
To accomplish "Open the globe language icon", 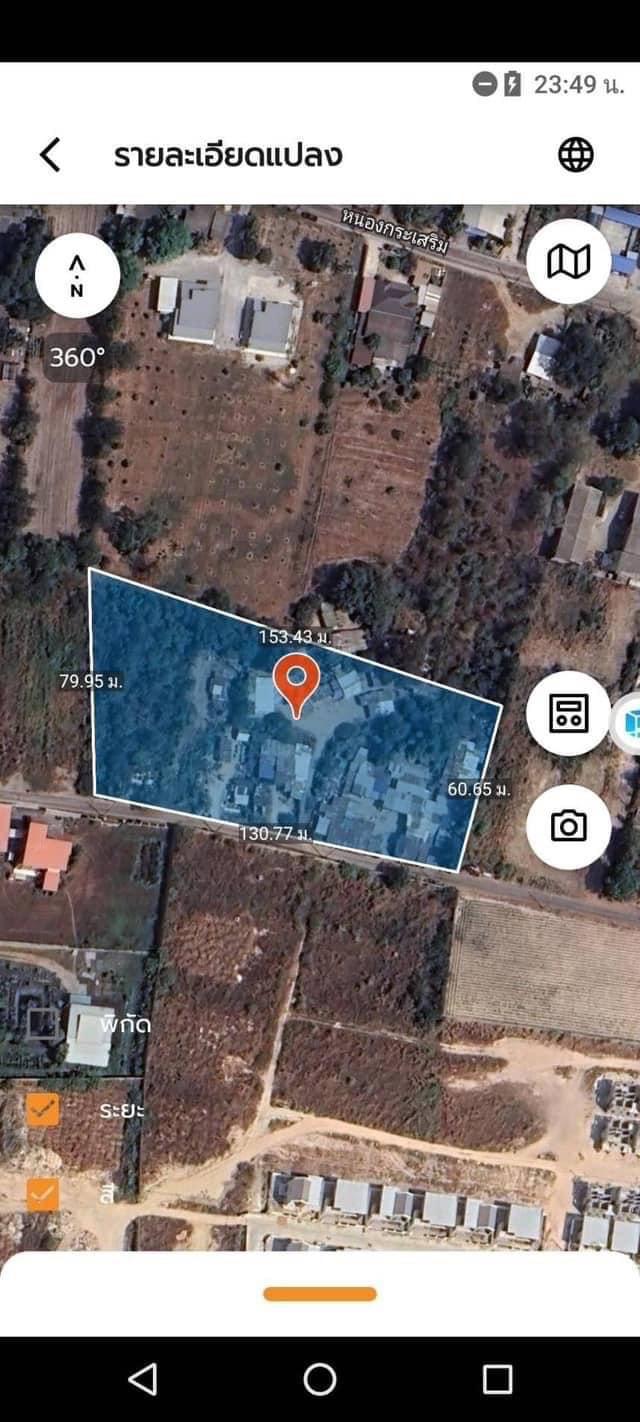I will coord(575,154).
